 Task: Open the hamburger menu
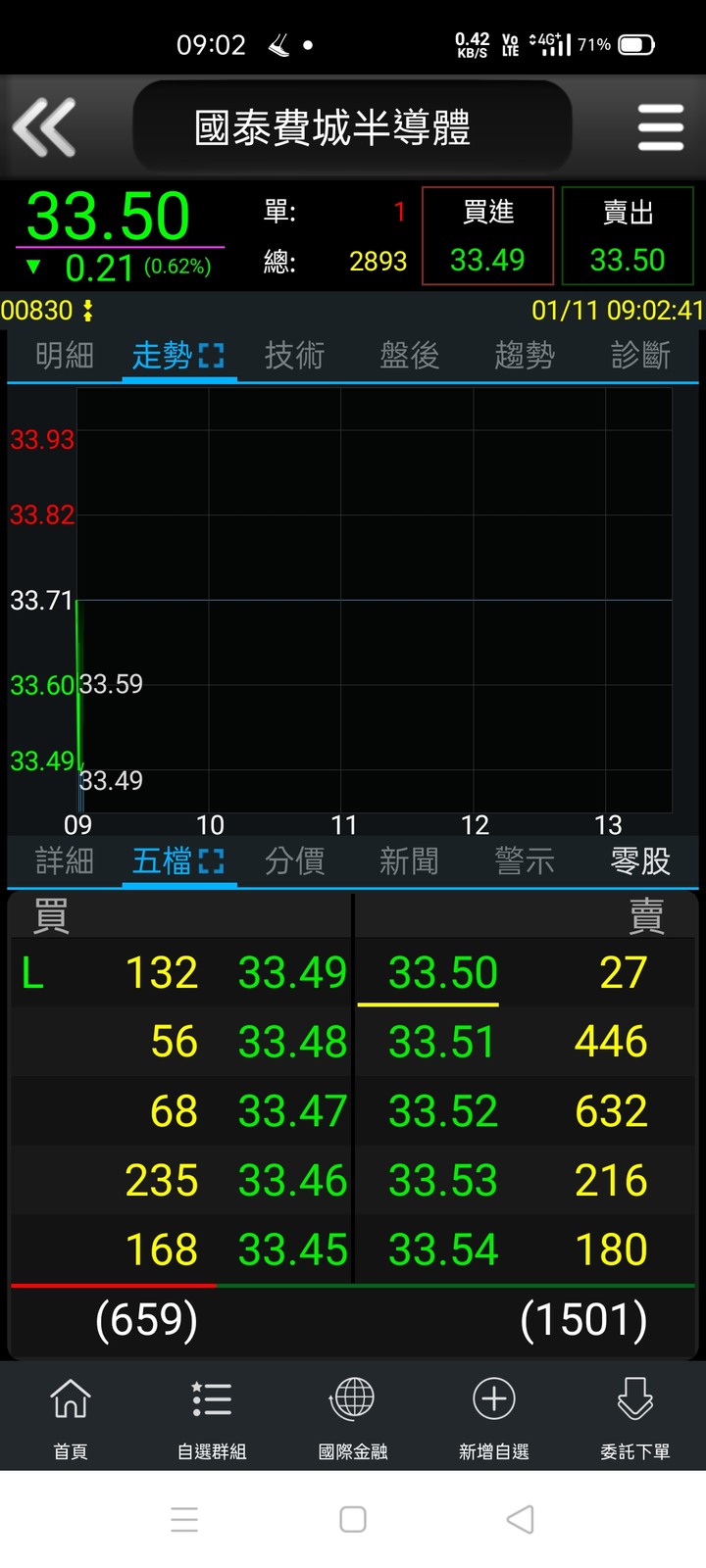660,127
